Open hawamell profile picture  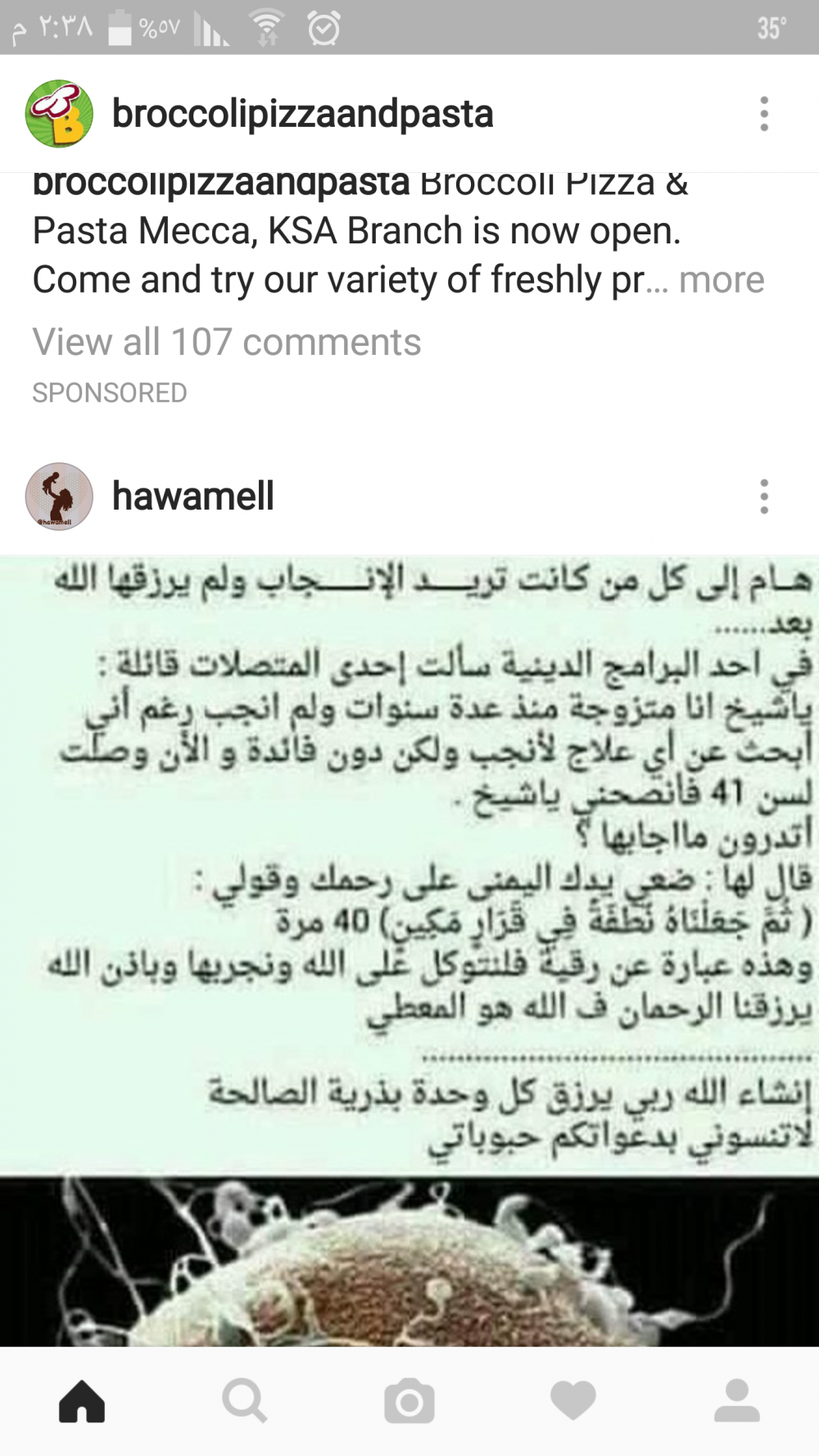tap(59, 497)
